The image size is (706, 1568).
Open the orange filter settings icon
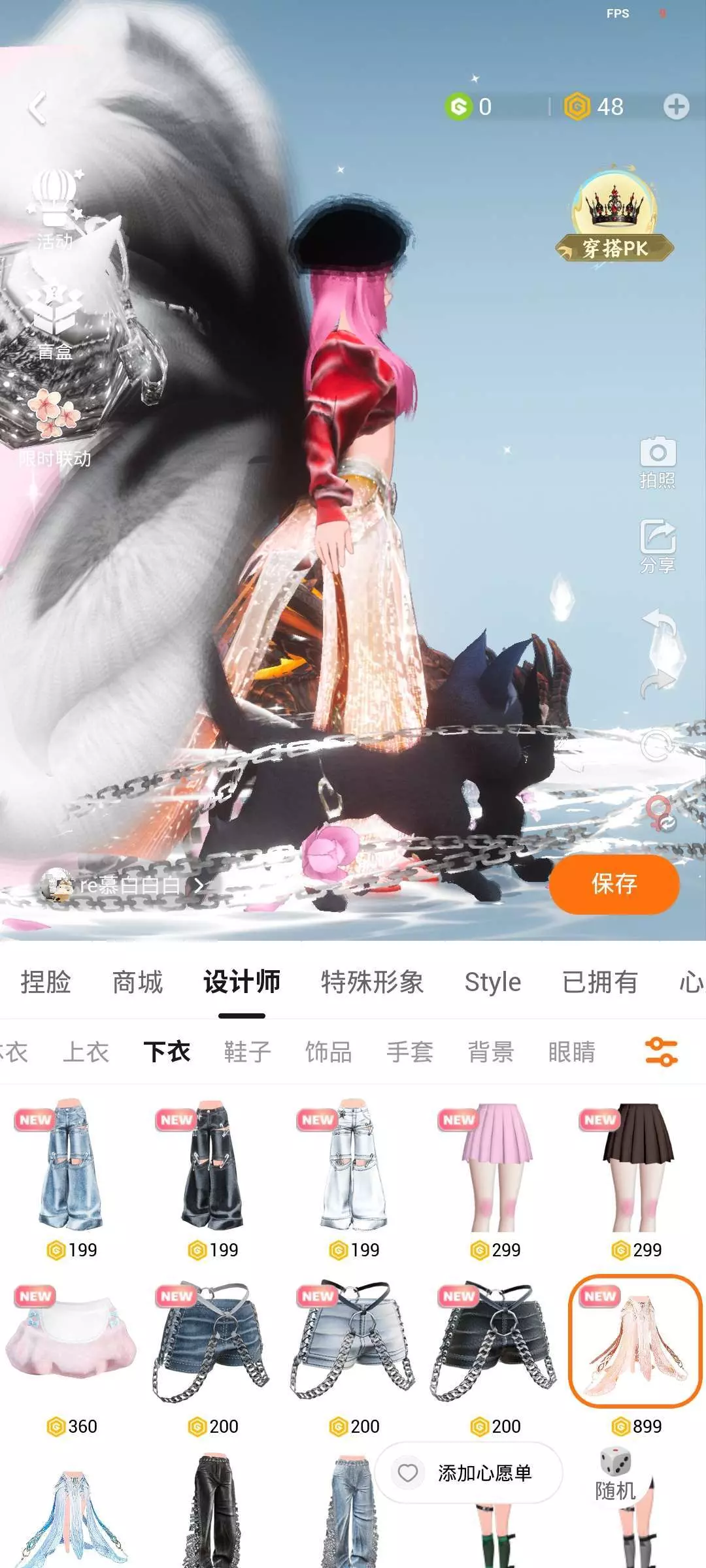(x=662, y=1052)
